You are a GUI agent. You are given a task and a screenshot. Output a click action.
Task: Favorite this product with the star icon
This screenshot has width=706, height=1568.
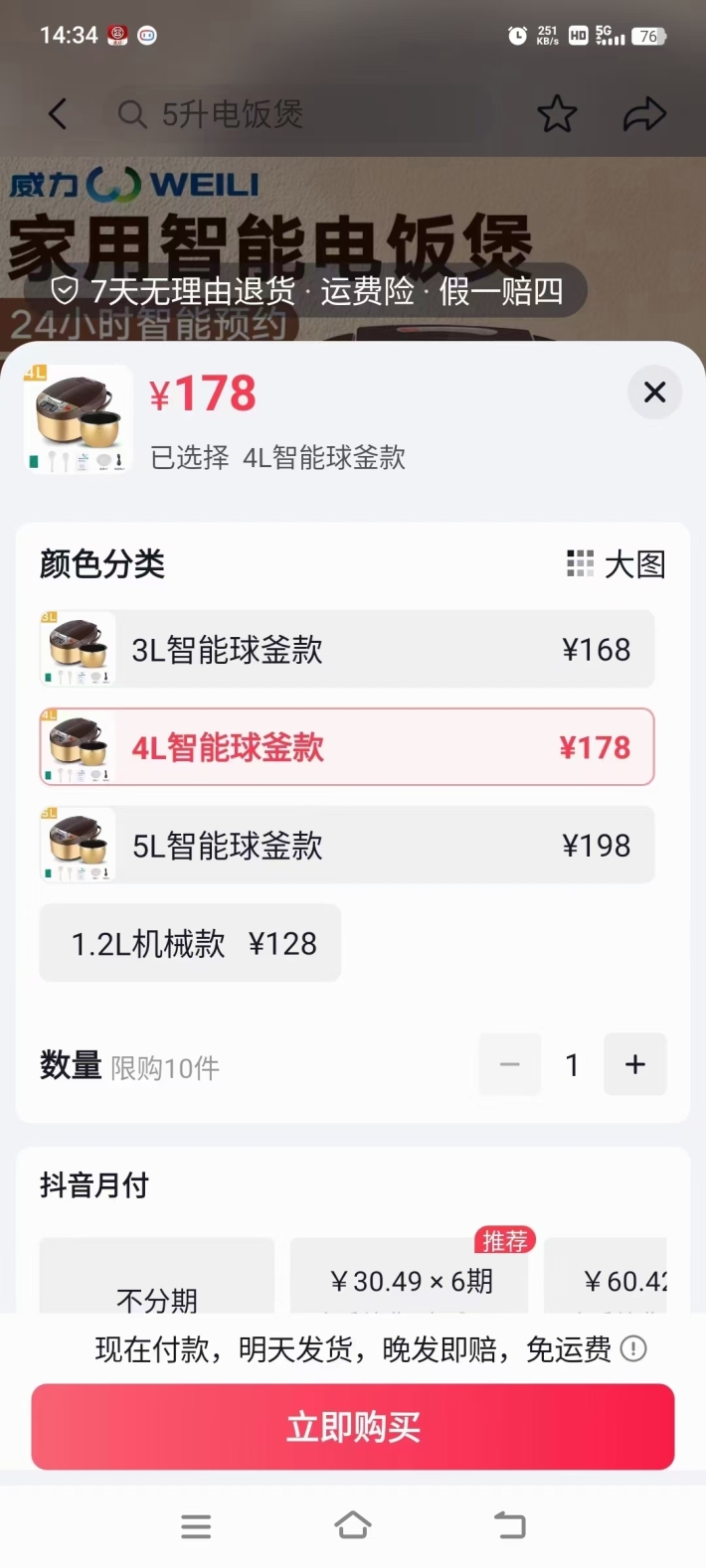(557, 114)
